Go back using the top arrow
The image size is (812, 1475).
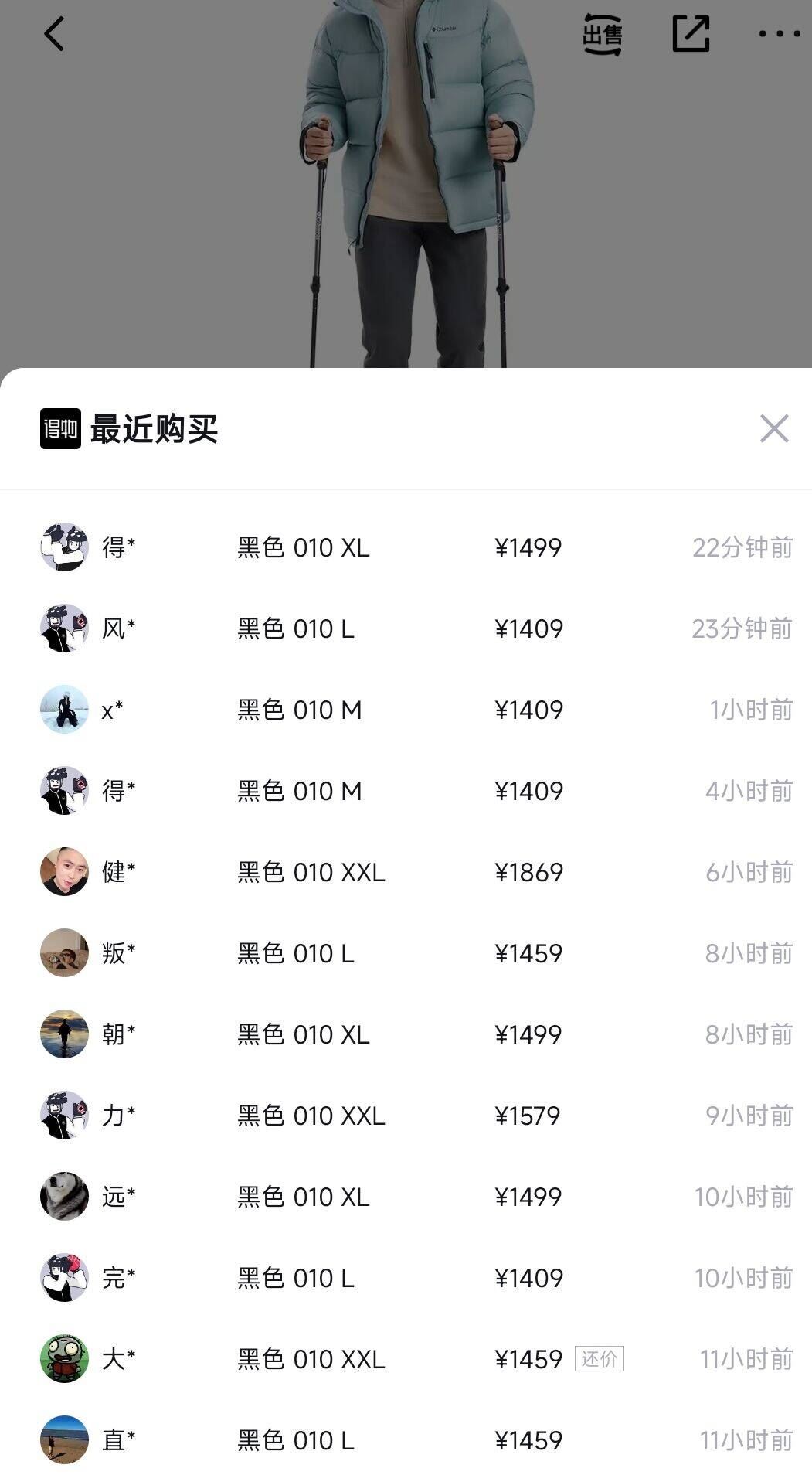coord(54,34)
